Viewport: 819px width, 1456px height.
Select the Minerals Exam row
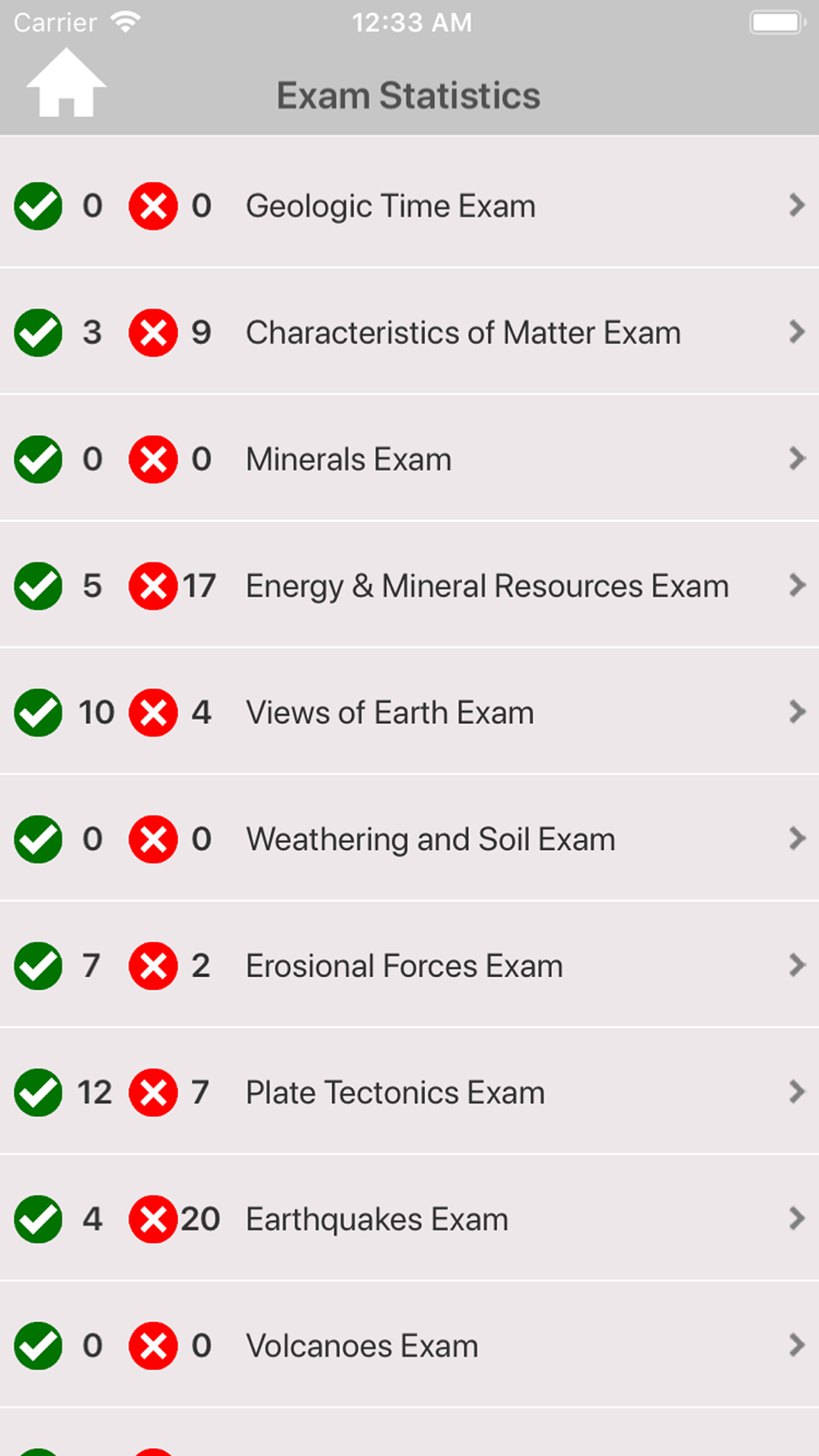point(409,458)
